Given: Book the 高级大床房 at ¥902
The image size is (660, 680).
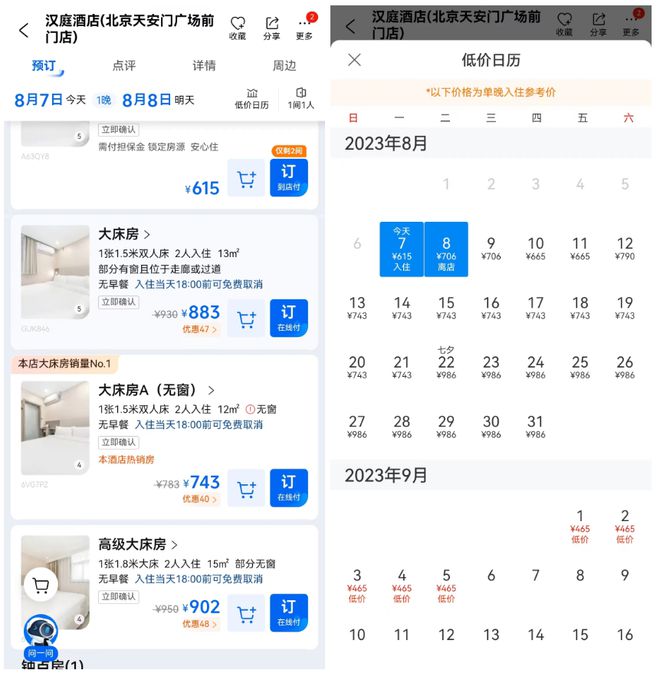Looking at the screenshot, I should pyautogui.click(x=288, y=612).
